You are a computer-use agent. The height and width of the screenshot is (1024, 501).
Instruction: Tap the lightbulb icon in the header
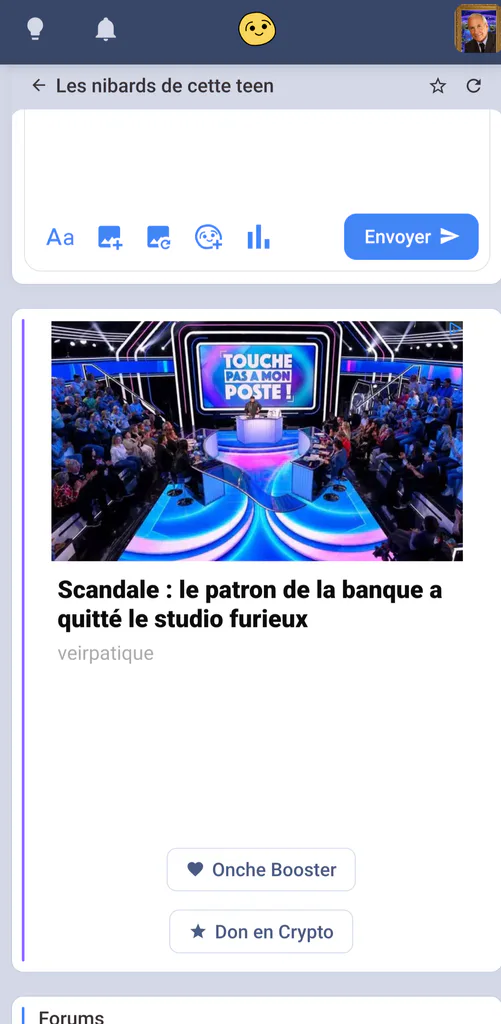[35, 29]
